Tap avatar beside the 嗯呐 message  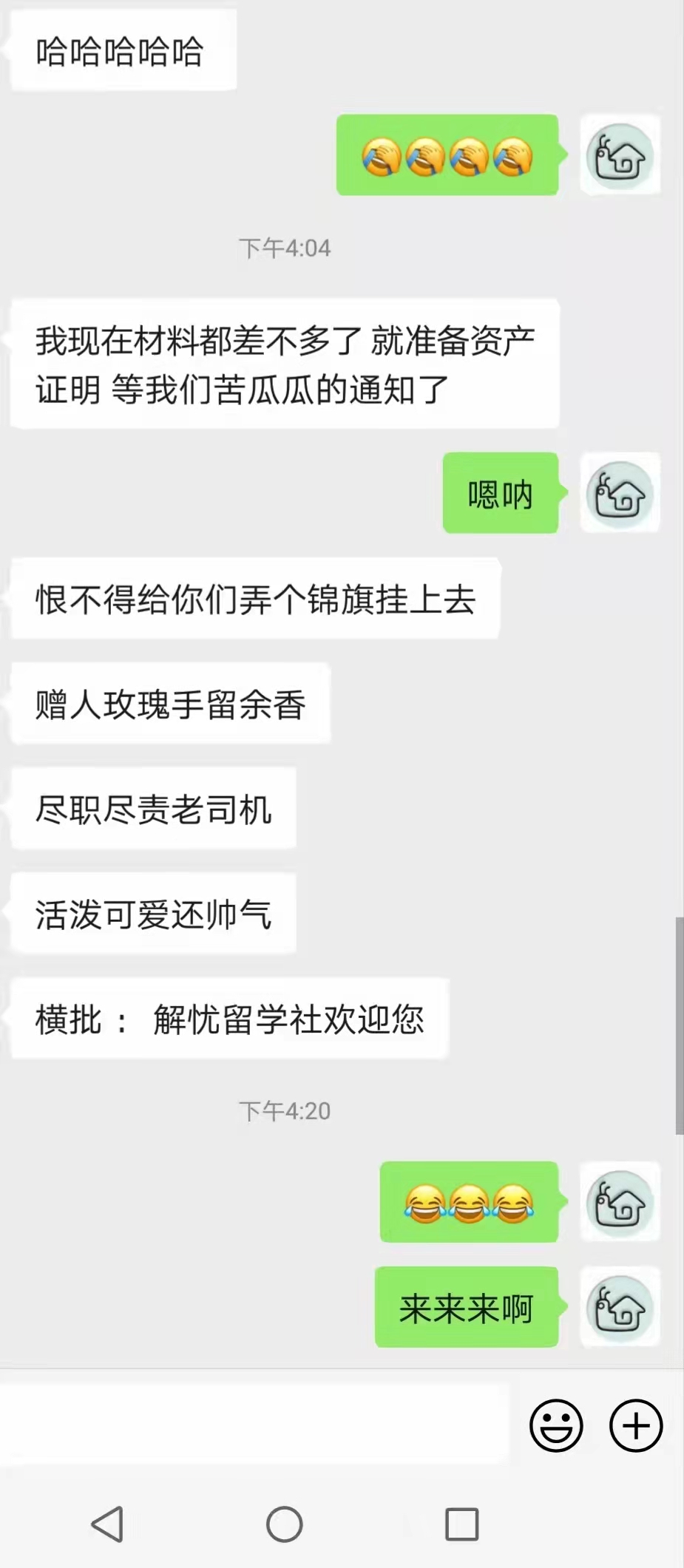click(x=620, y=493)
